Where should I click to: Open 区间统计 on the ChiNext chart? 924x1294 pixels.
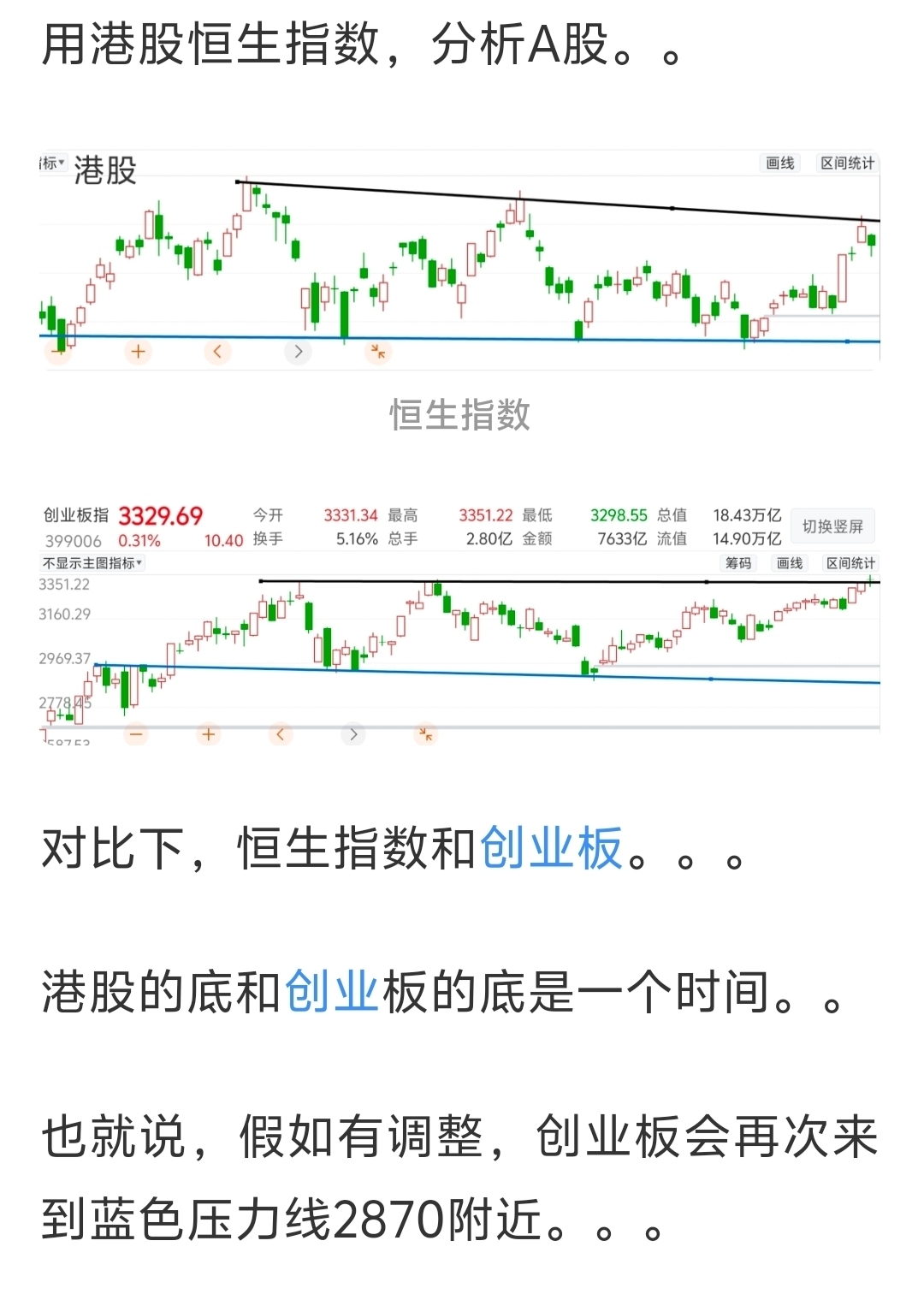851,563
